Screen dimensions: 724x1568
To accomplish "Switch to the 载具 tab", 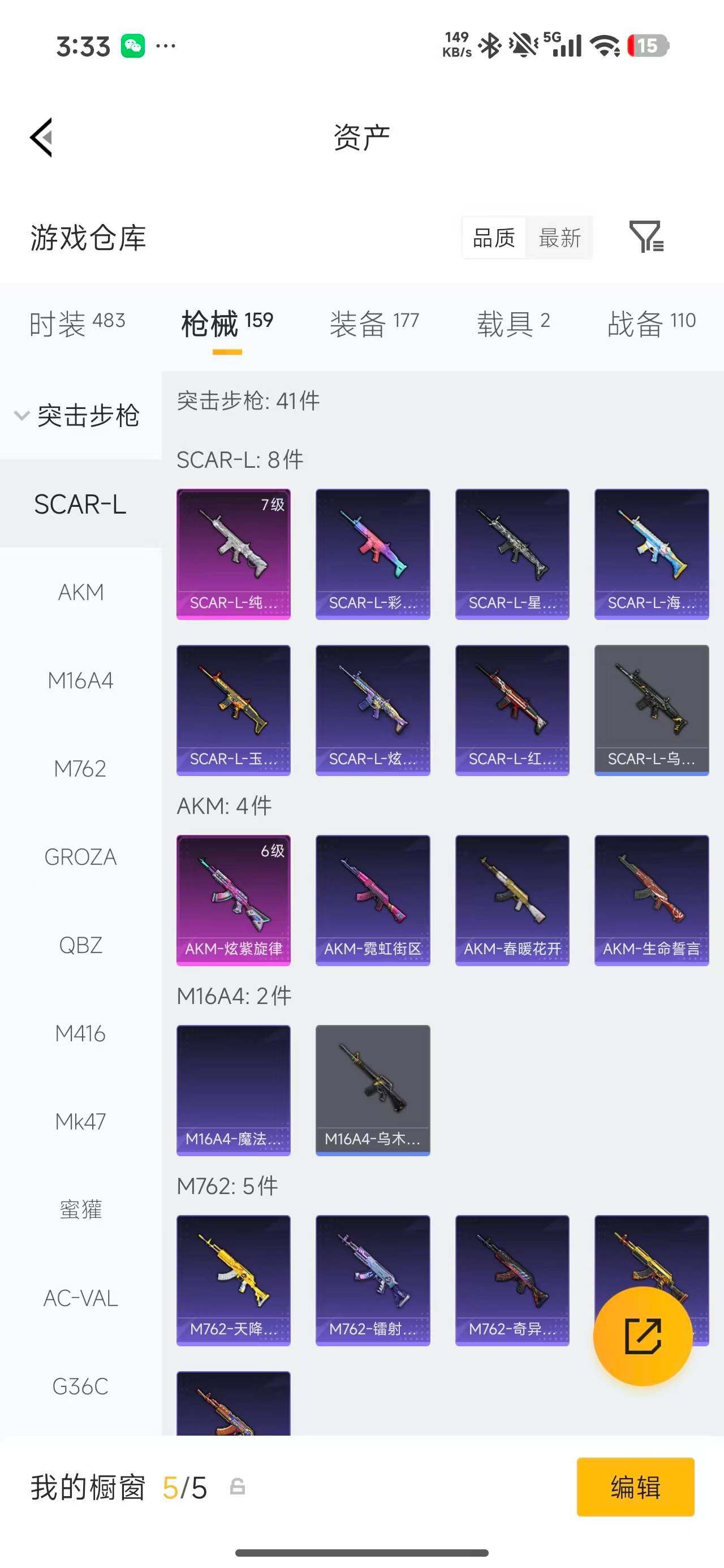I will point(514,322).
